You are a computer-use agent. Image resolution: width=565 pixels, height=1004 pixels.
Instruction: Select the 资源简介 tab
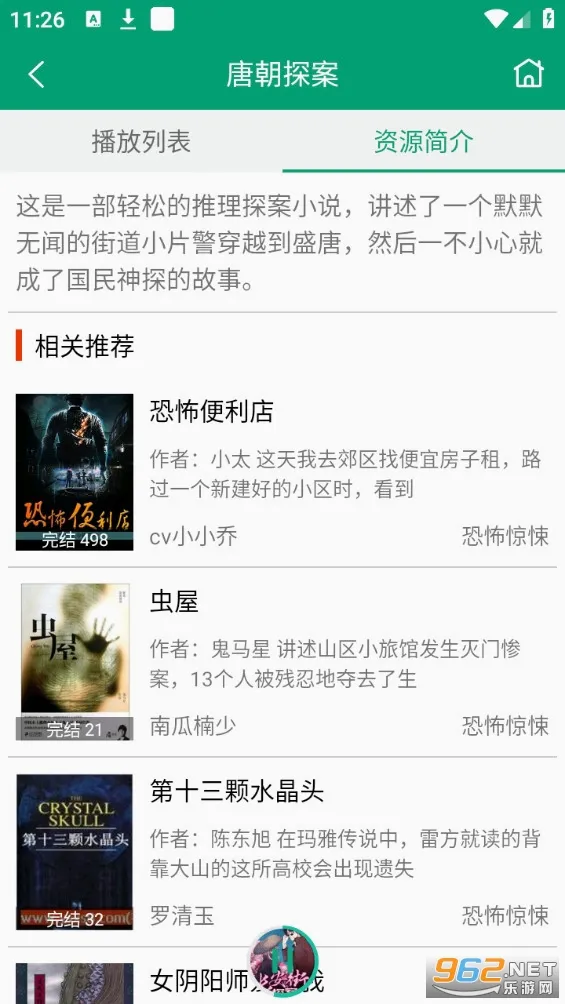point(423,142)
